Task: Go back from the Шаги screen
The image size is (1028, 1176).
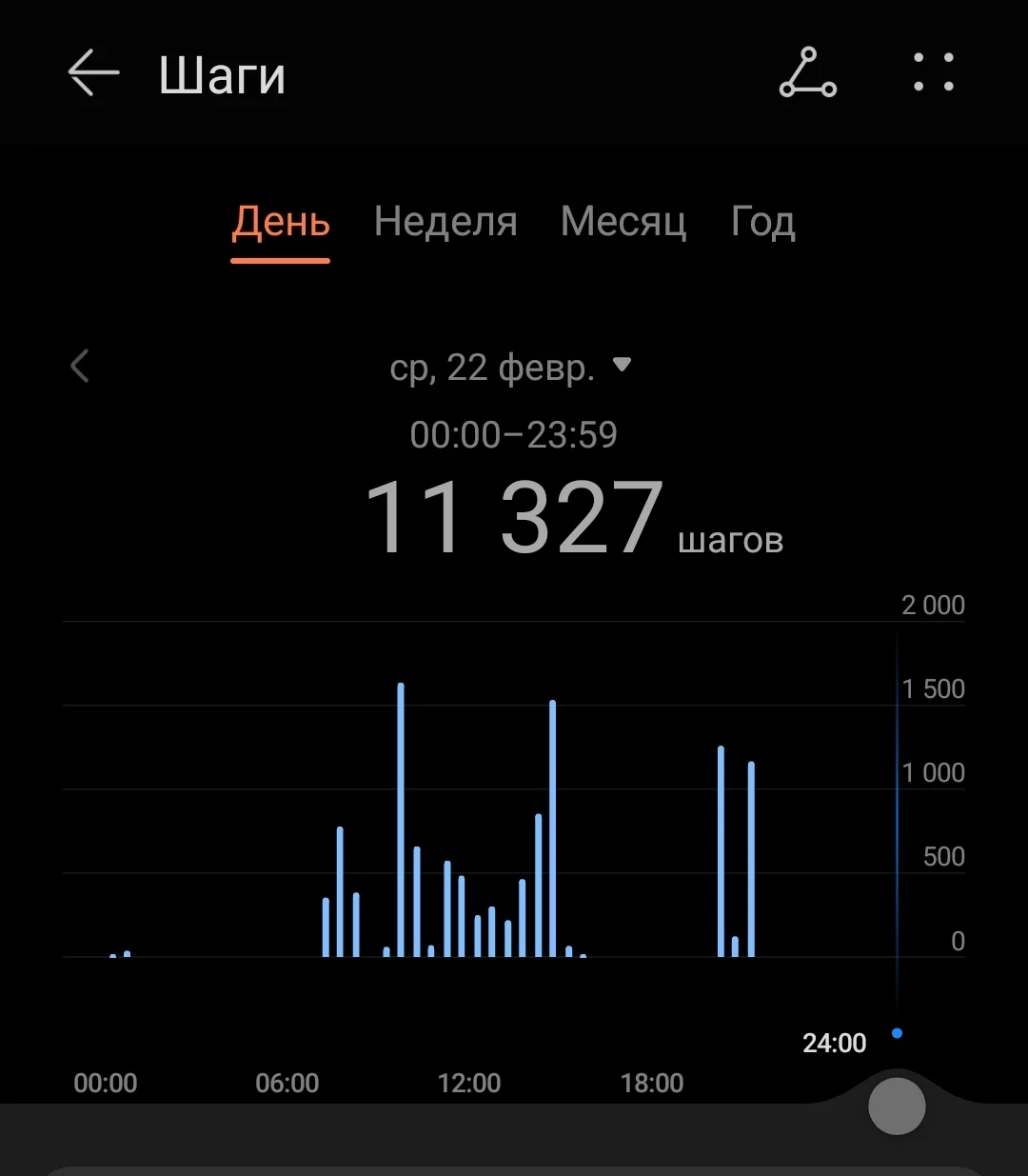Action: point(93,74)
